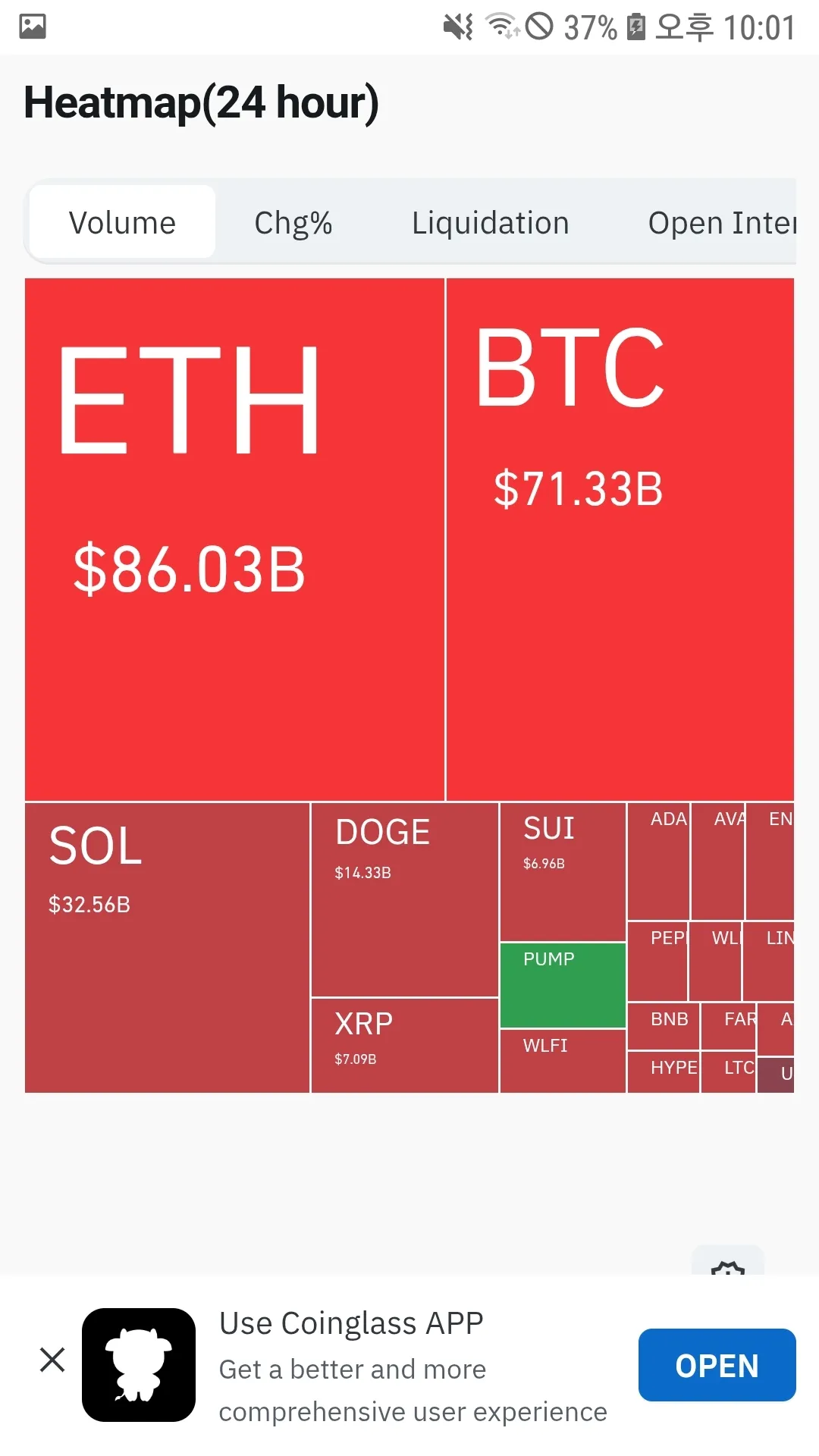819x1456 pixels.
Task: Tap OPEN to launch Coinglass app
Action: tap(717, 1365)
